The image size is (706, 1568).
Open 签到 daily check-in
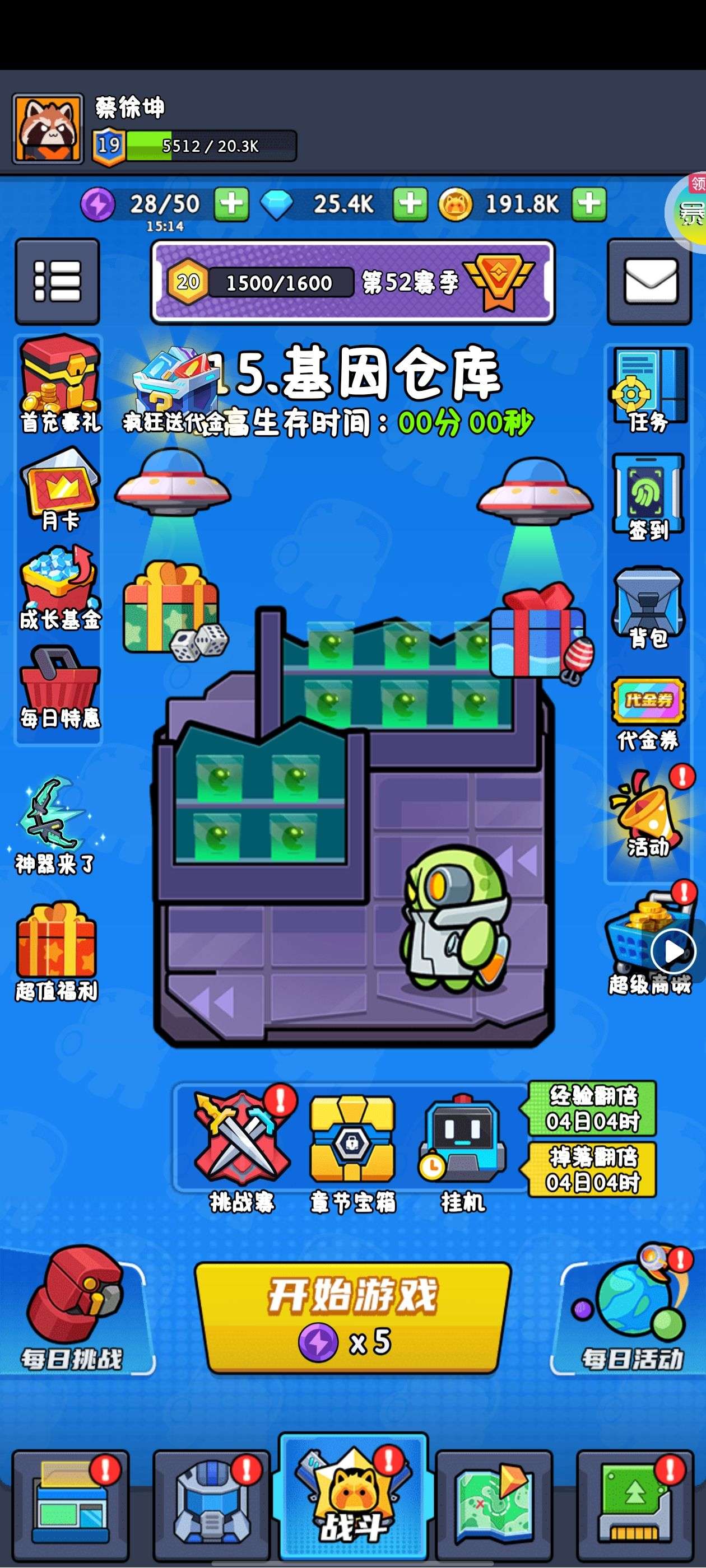pos(648,496)
